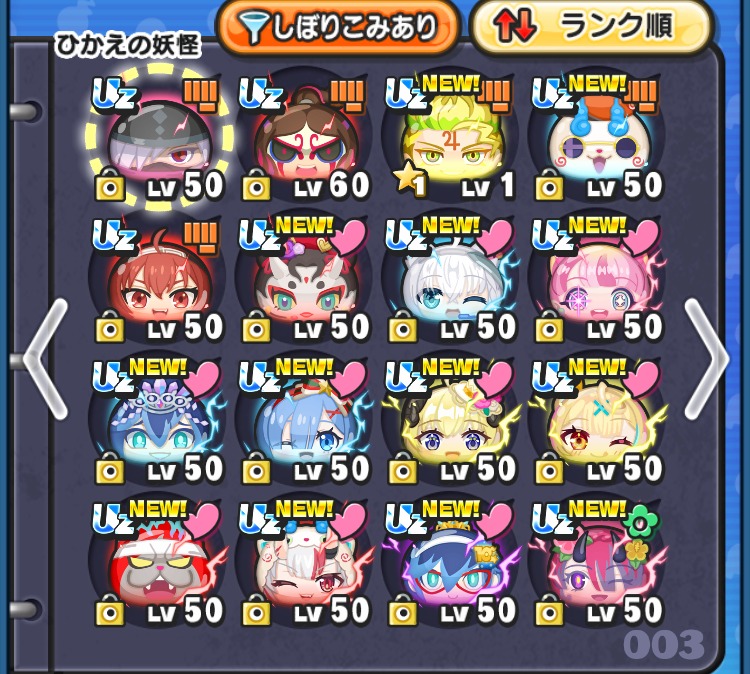The height and width of the screenshot is (674, 750).
Task: Select the red-haired yokai with headband
Action: click(160, 282)
